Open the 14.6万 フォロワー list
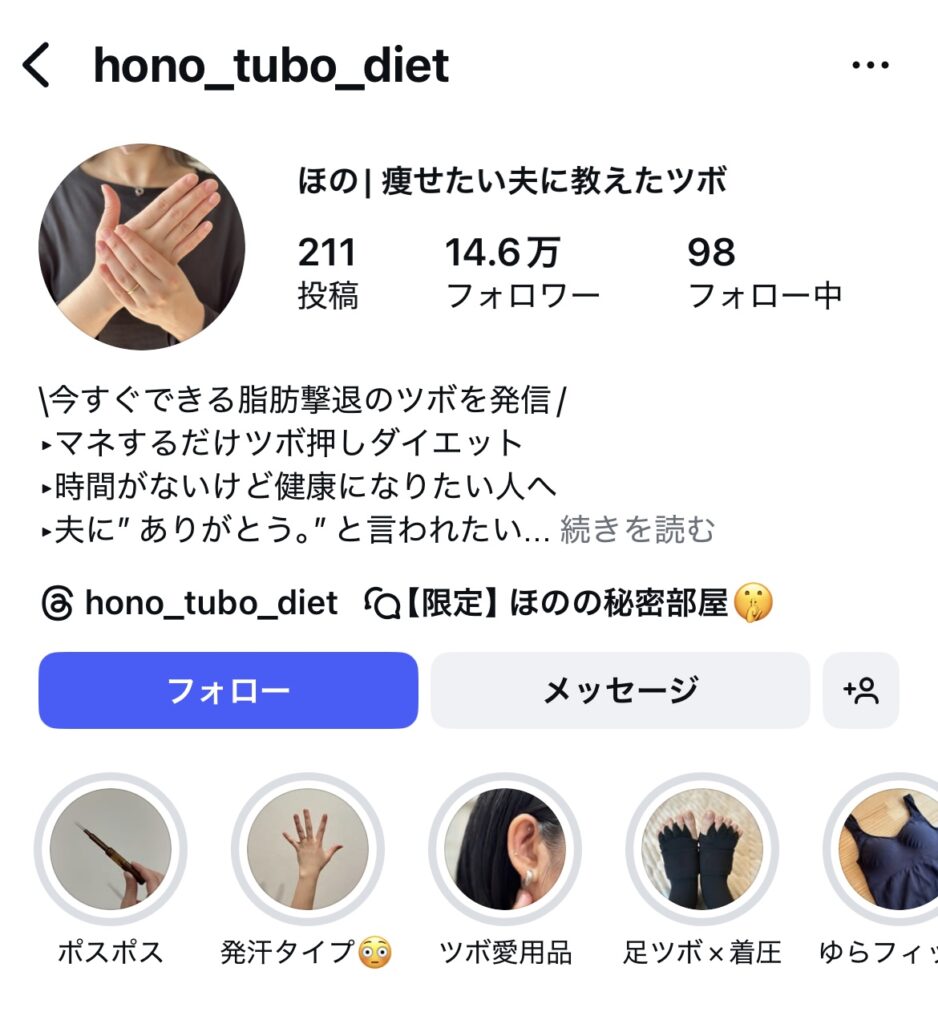The image size is (938, 1024). [522, 273]
